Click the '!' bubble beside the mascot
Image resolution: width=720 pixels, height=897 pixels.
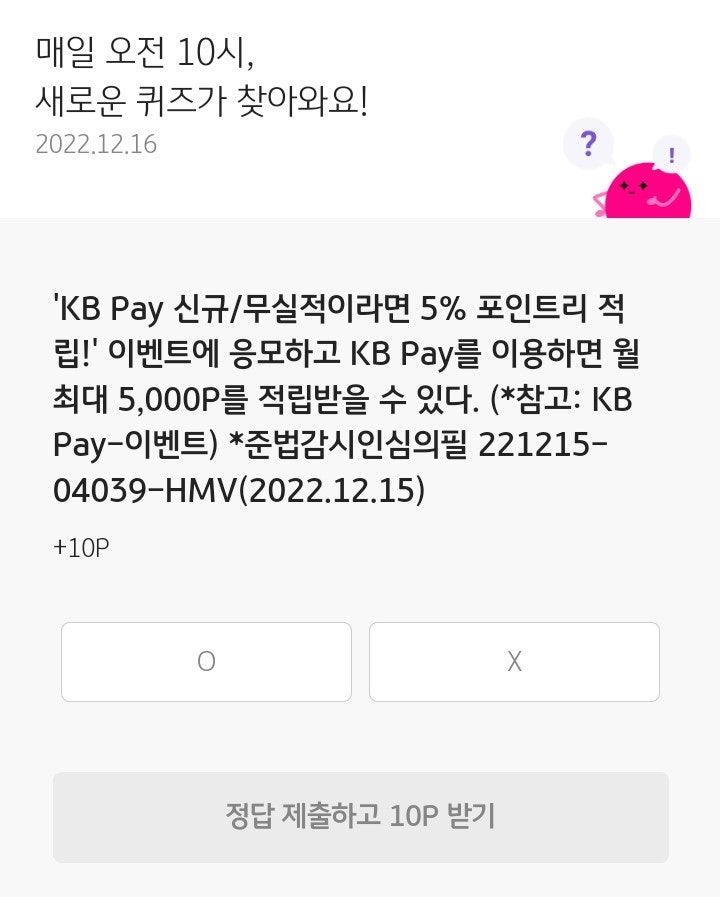pyautogui.click(x=671, y=155)
